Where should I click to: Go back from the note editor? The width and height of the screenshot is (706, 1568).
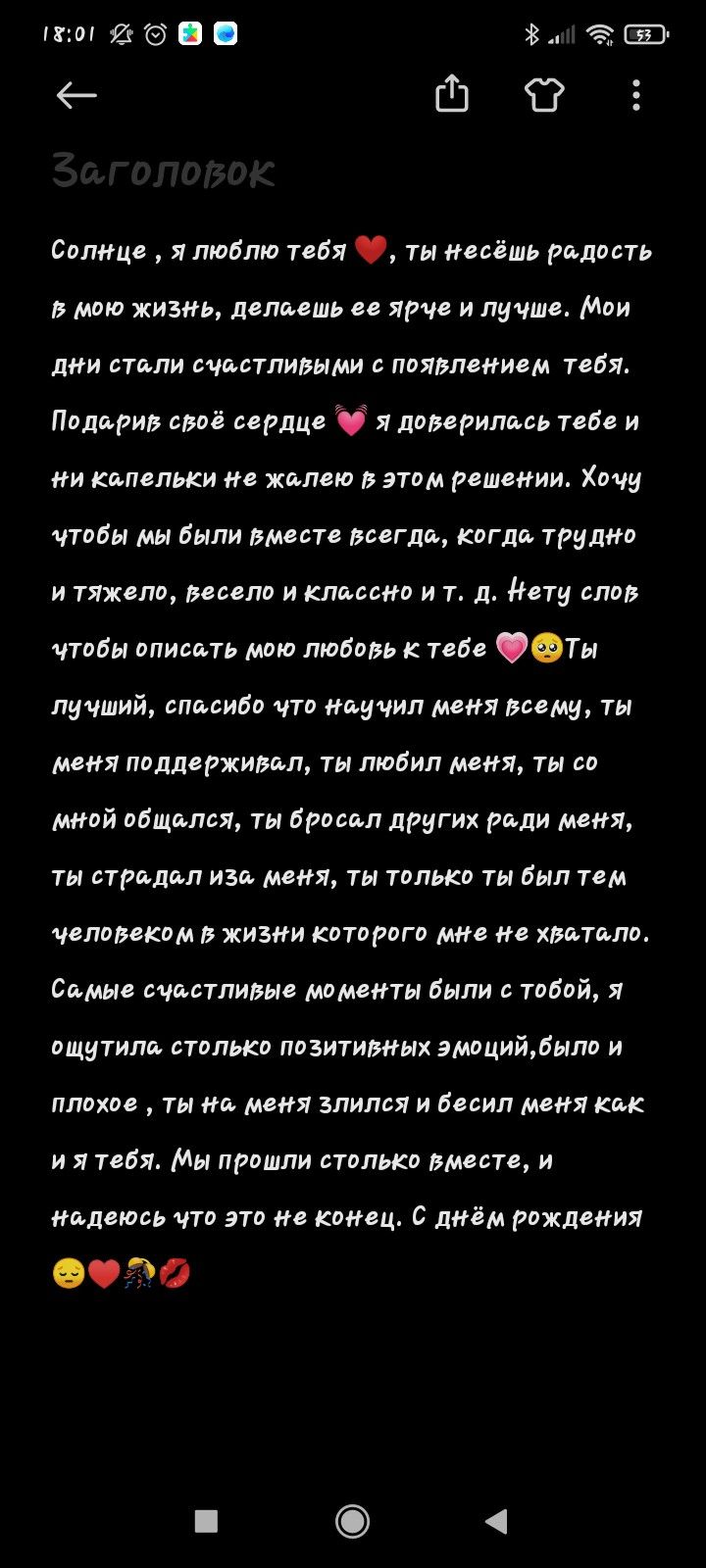click(x=76, y=95)
